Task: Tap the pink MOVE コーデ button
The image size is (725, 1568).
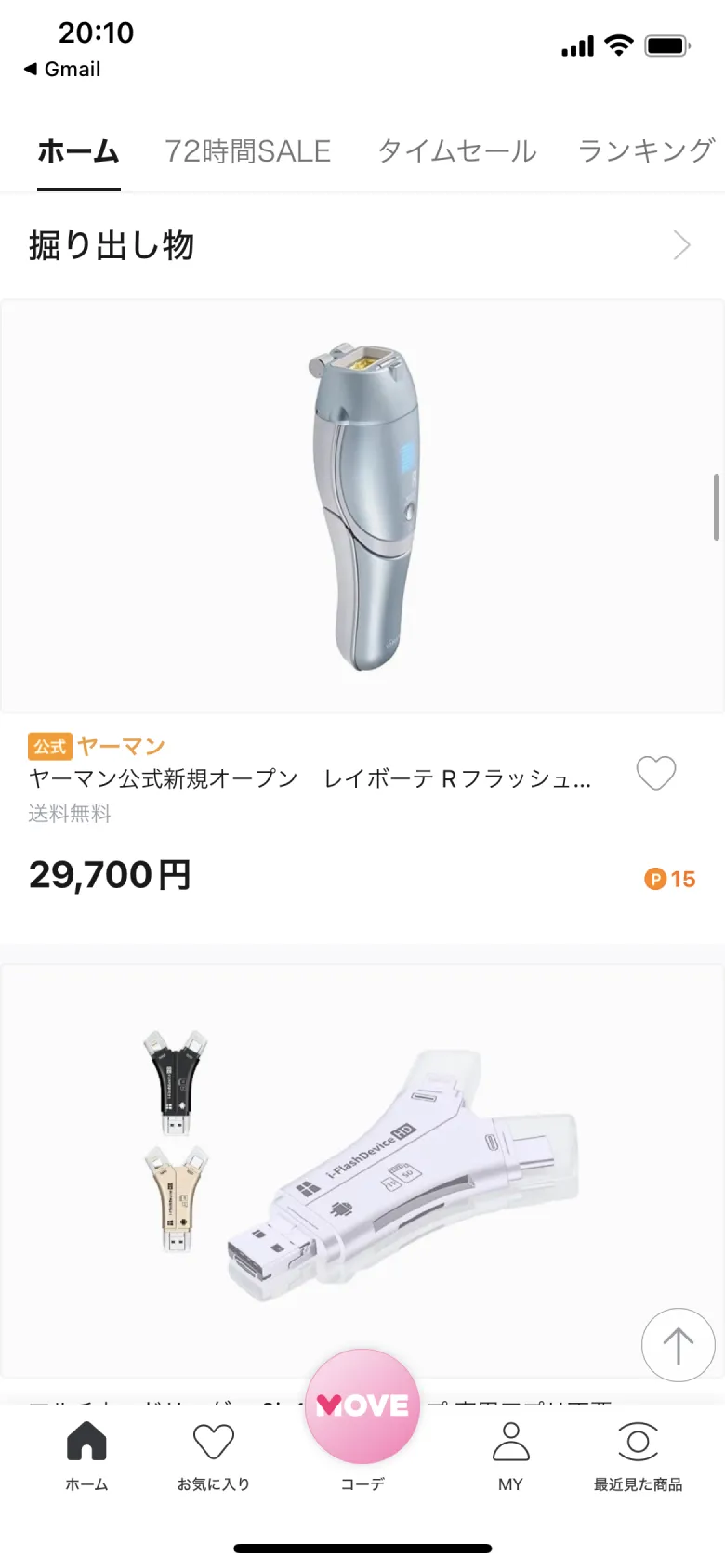Action: (362, 1405)
